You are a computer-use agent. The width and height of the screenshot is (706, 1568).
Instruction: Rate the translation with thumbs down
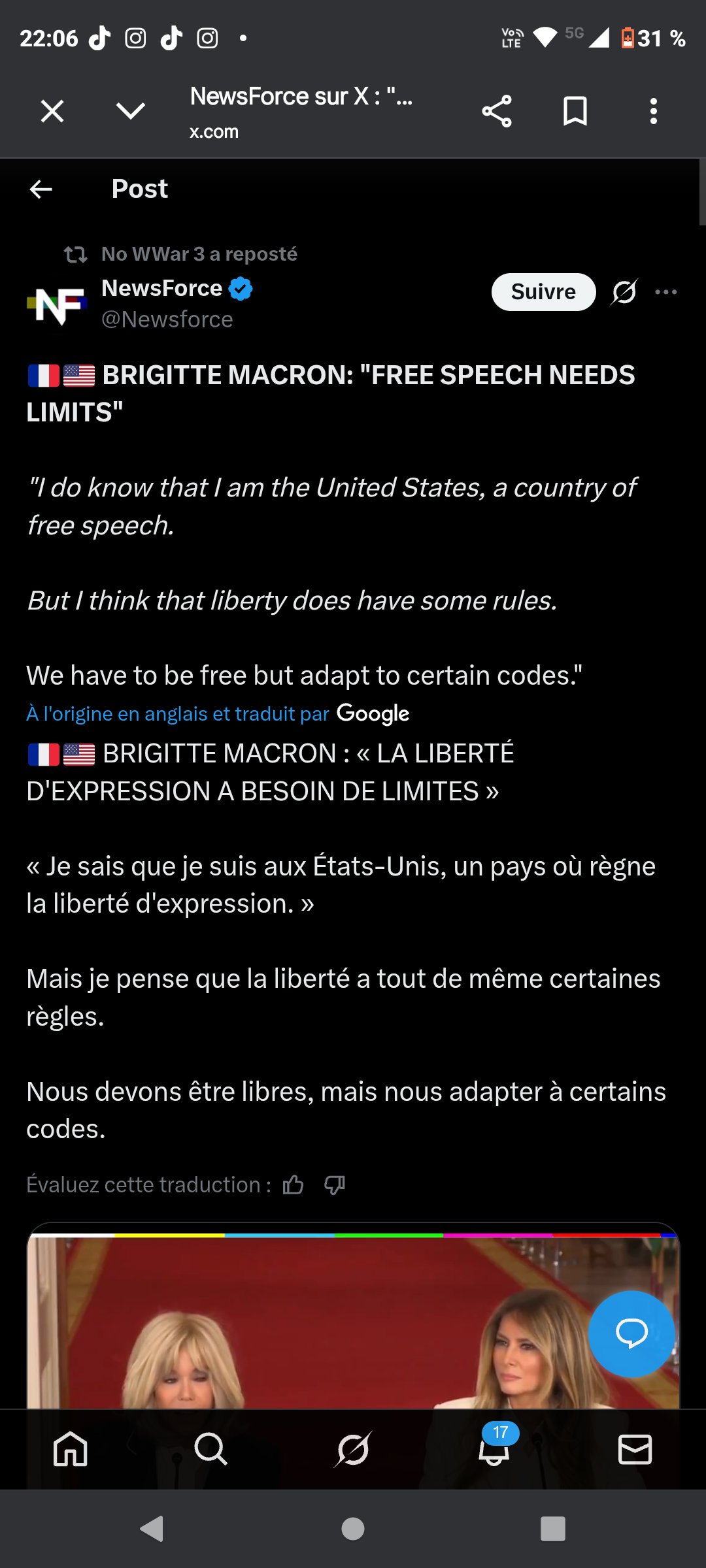pos(335,1184)
